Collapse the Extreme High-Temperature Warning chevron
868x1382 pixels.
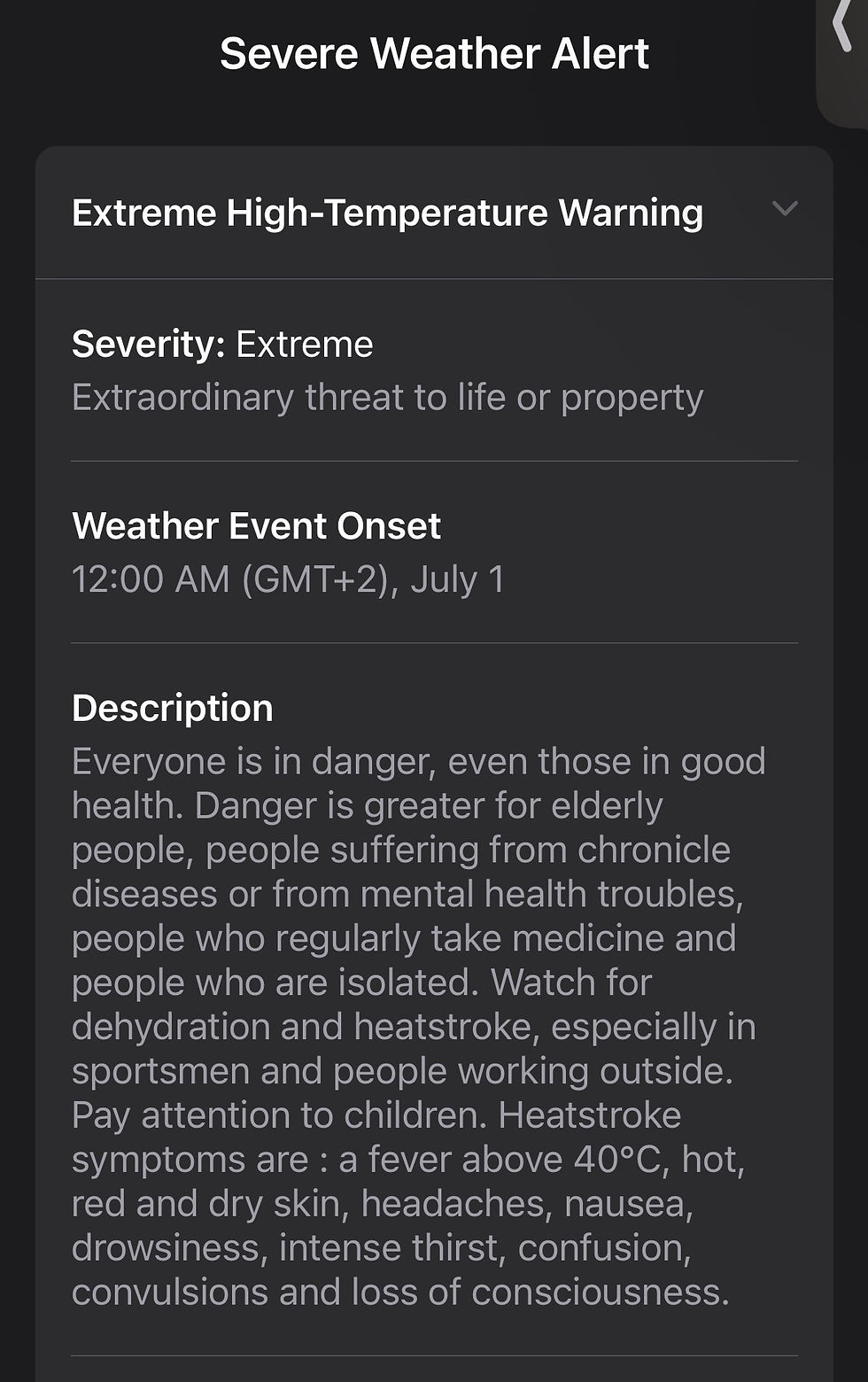point(785,210)
